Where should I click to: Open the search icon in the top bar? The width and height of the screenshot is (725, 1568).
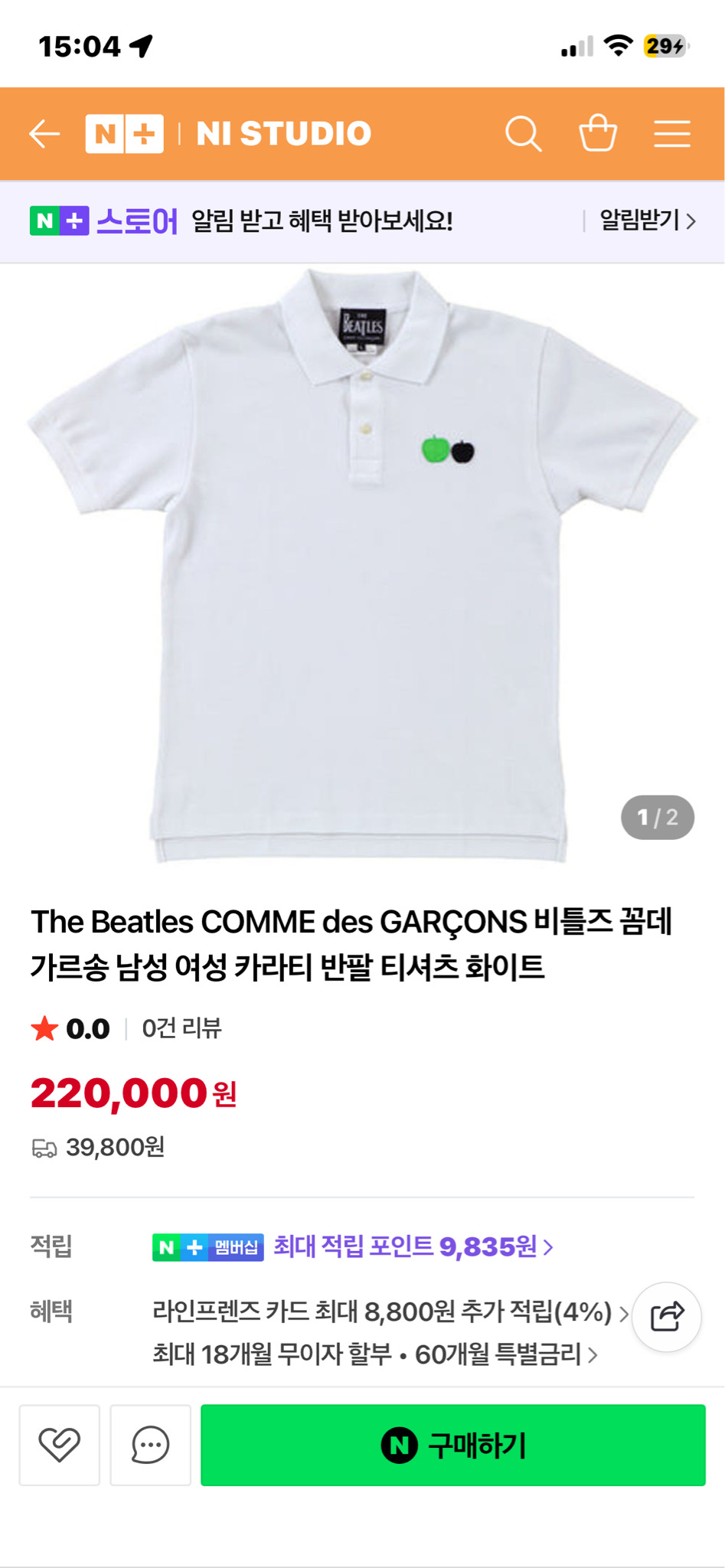524,132
